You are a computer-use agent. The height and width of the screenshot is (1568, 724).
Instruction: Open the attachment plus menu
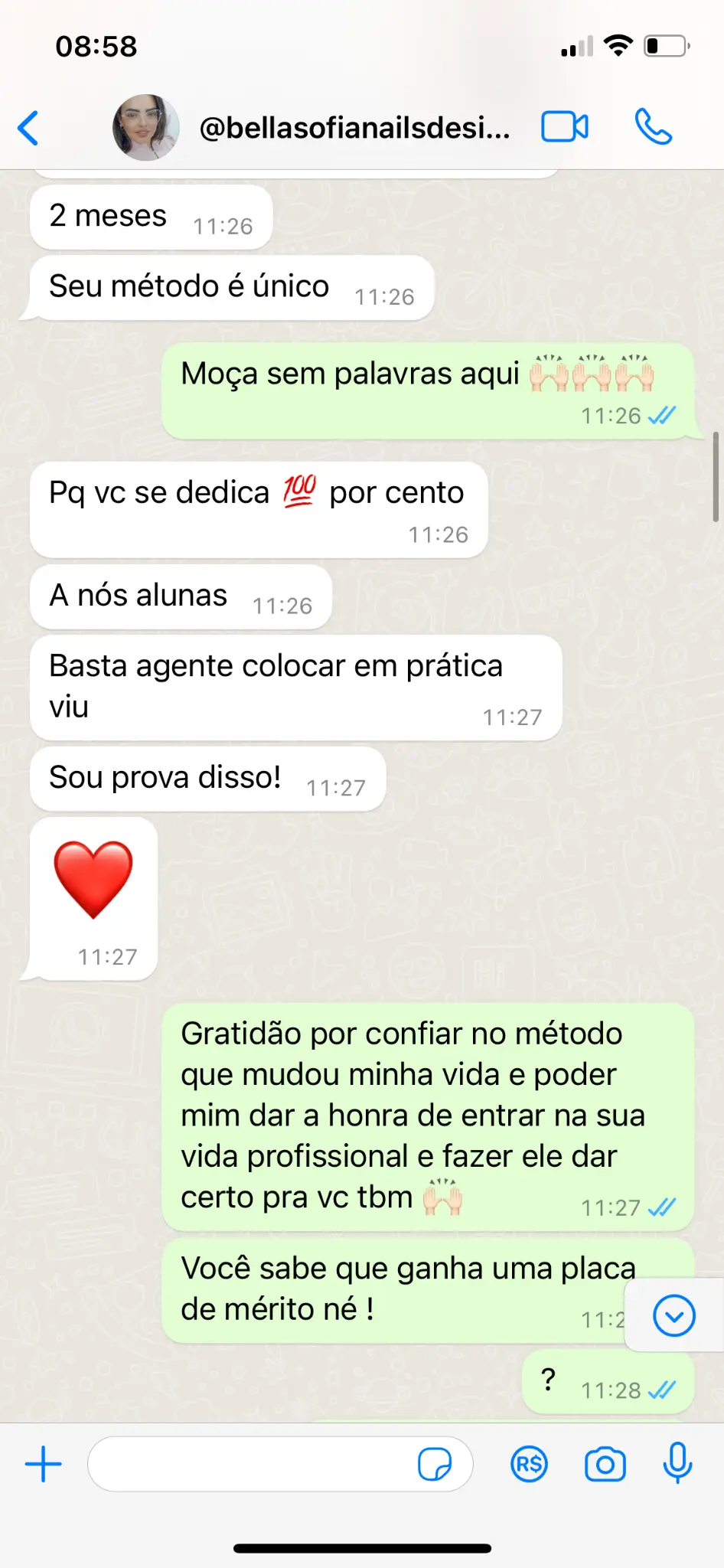[x=44, y=1463]
